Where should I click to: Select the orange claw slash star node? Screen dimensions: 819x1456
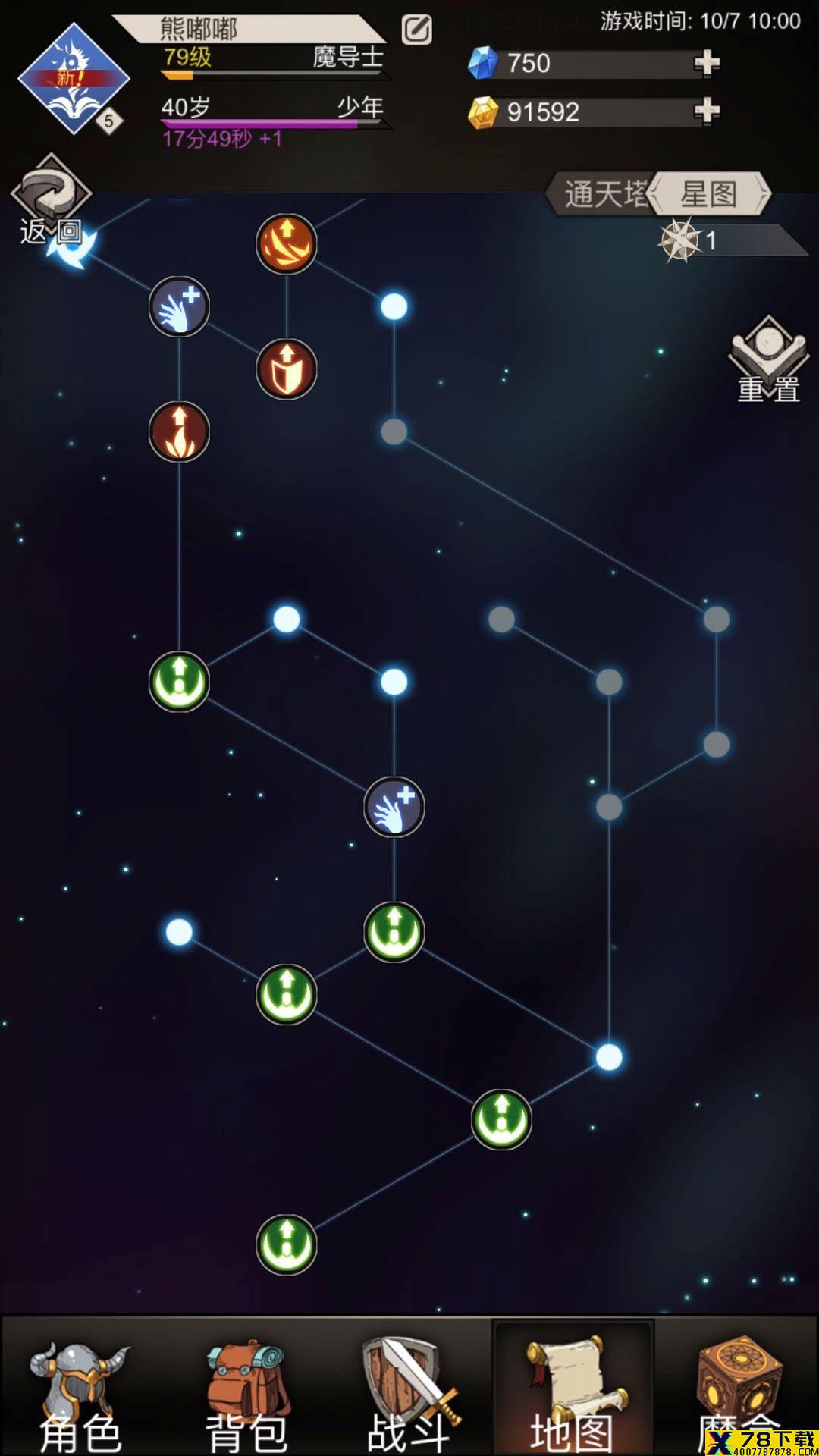[286, 243]
